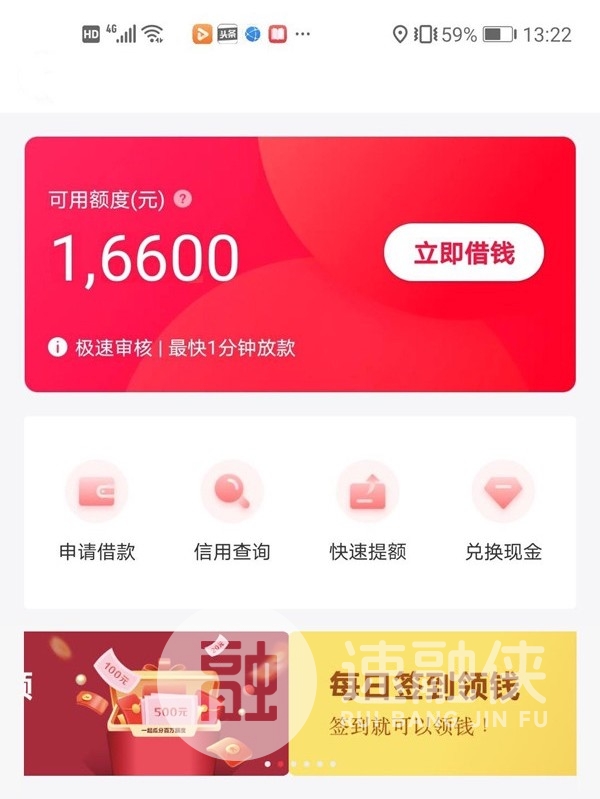Viewport: 600px width, 799px height.
Task: Select 快速提额 quick limit increase
Action: (x=367, y=510)
